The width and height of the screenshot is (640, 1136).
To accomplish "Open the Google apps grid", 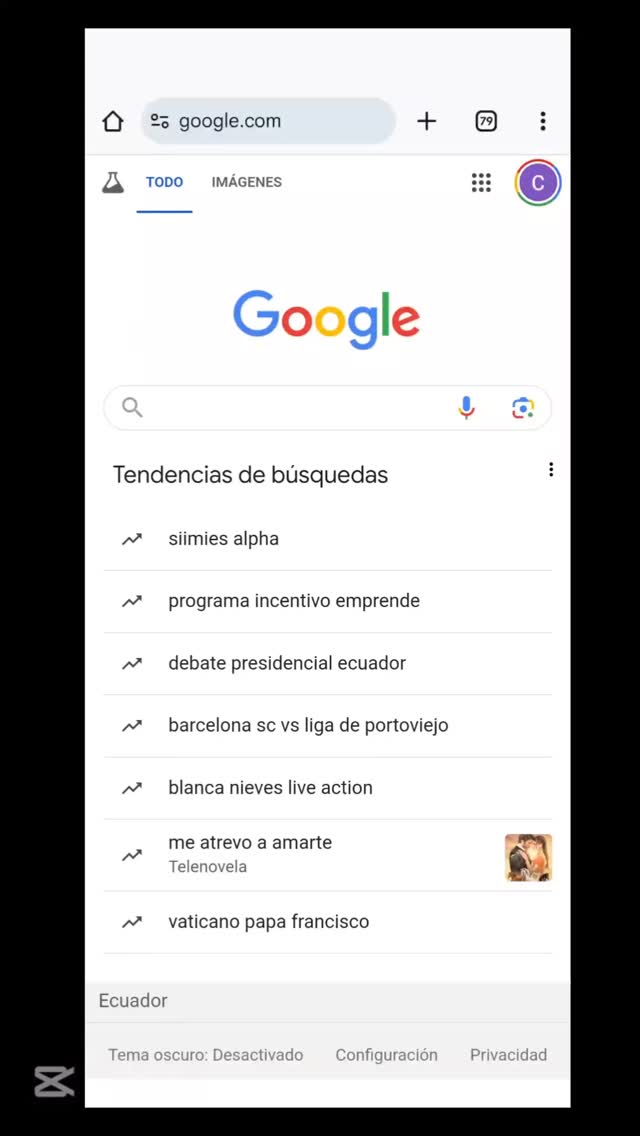I will coord(481,183).
